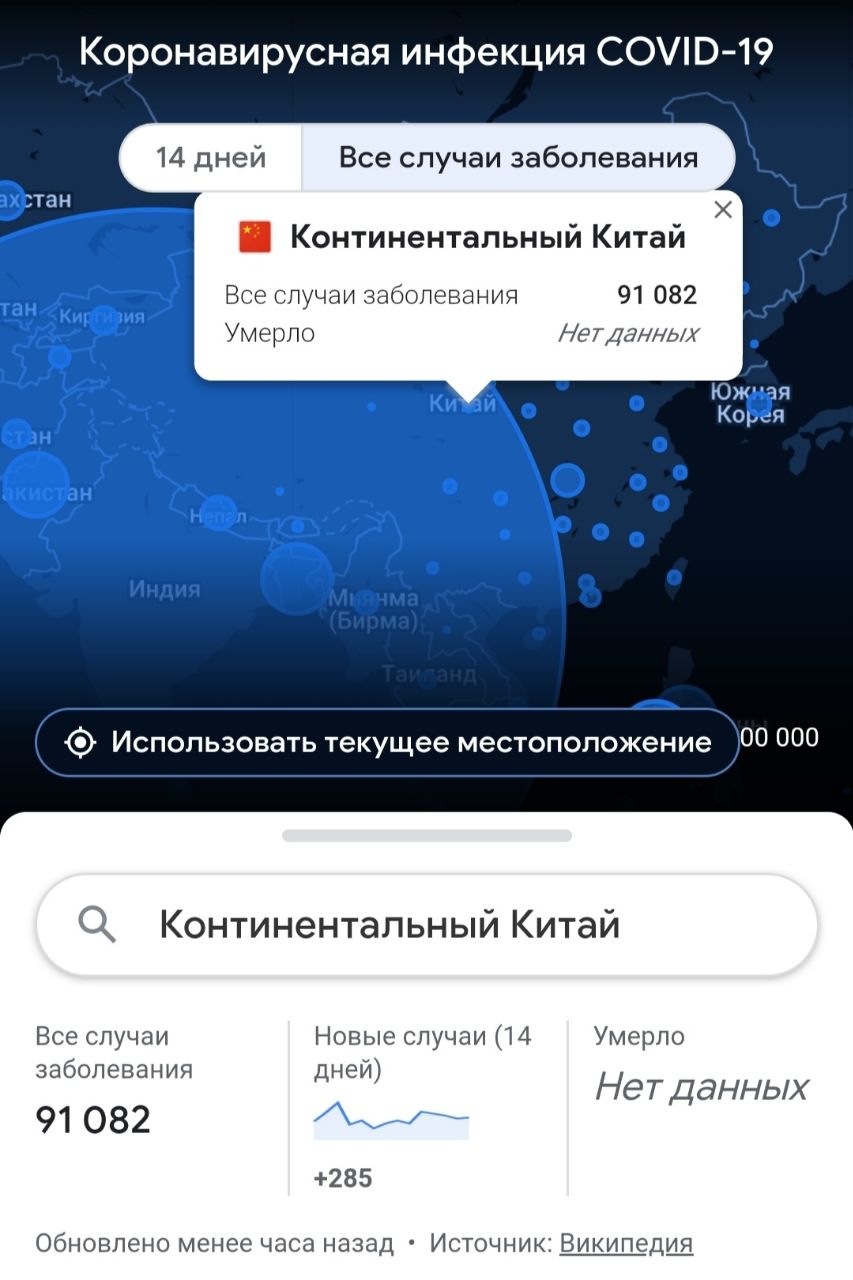The width and height of the screenshot is (853, 1280).
Task: Open the Википедия source link
Action: click(626, 1243)
